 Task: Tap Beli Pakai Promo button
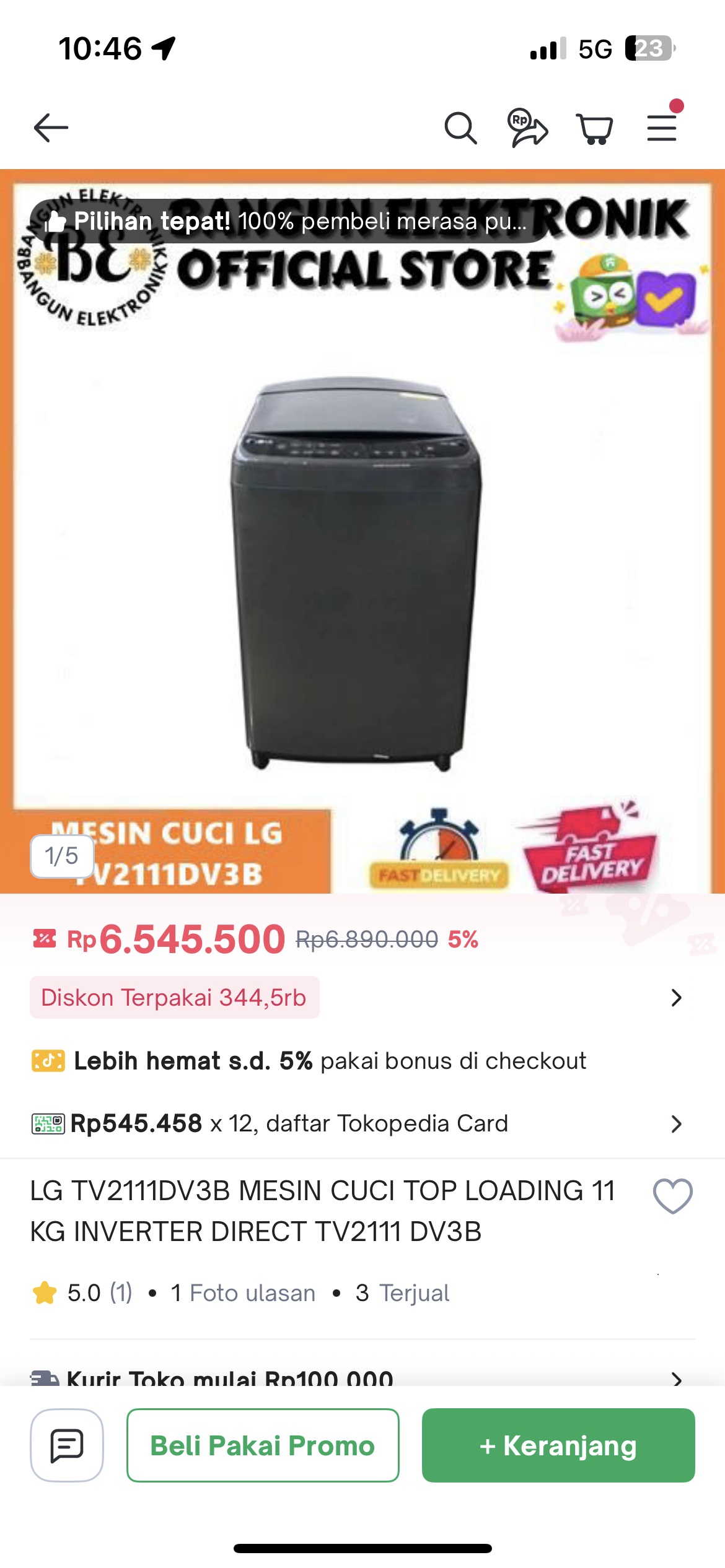263,1445
